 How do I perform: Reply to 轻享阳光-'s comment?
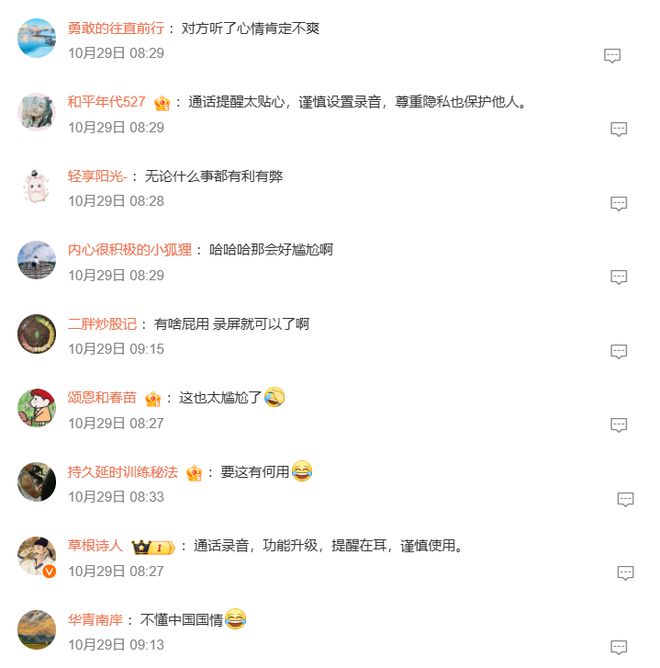[619, 204]
